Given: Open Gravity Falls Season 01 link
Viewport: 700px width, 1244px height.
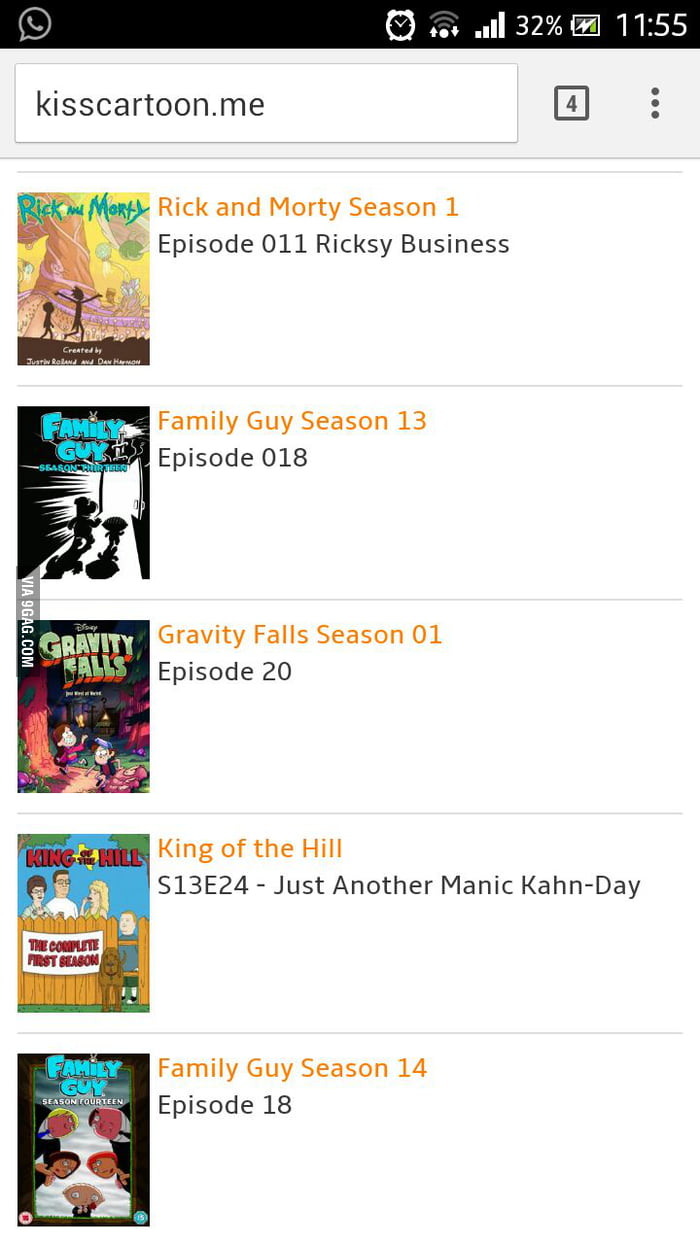Looking at the screenshot, I should coord(299,635).
